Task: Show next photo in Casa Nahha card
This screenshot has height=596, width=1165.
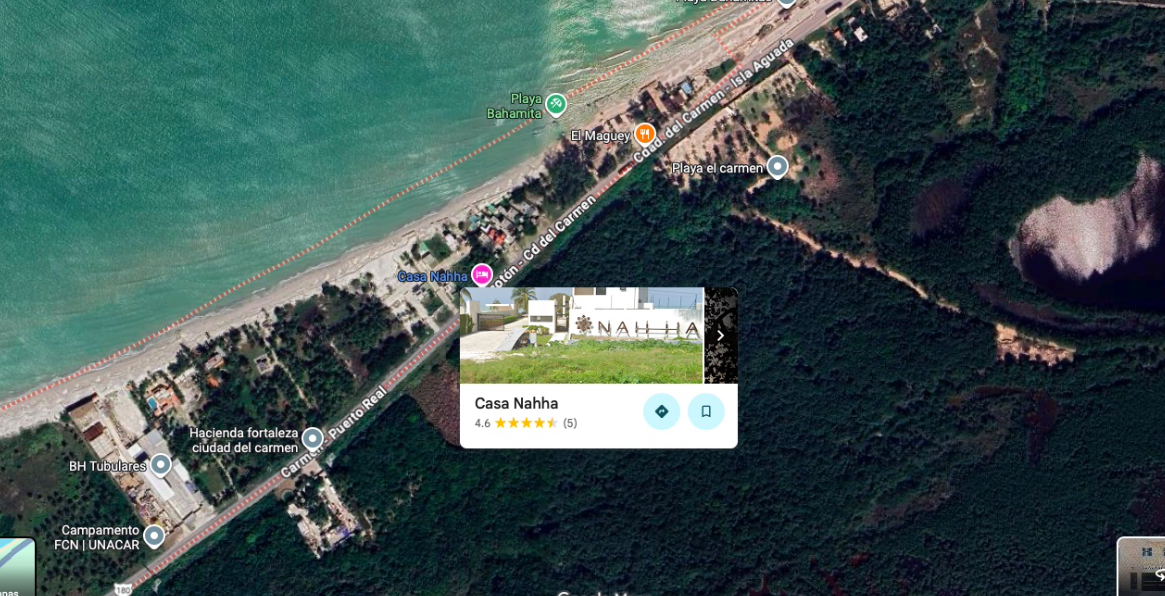Action: 720,336
